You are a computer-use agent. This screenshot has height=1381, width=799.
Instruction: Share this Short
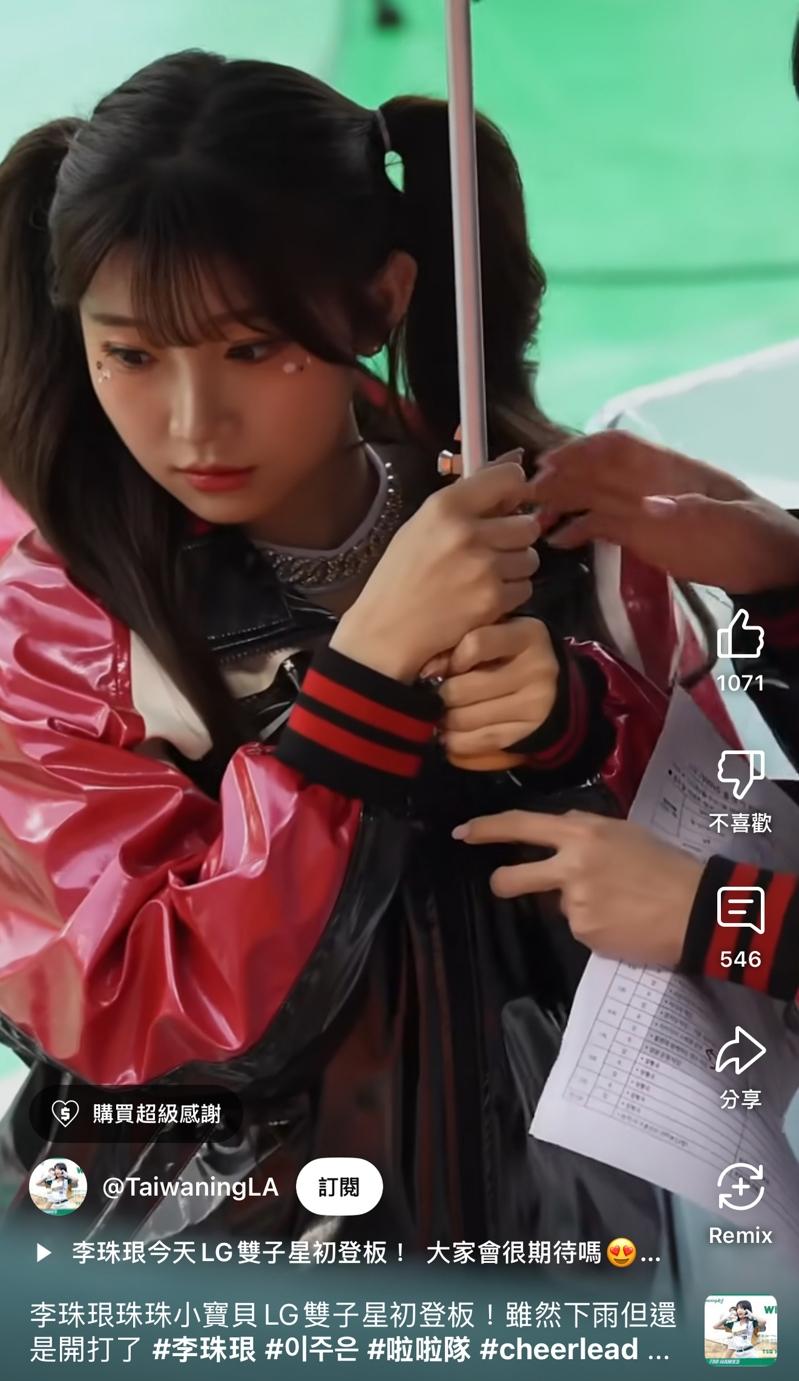pyautogui.click(x=740, y=1052)
